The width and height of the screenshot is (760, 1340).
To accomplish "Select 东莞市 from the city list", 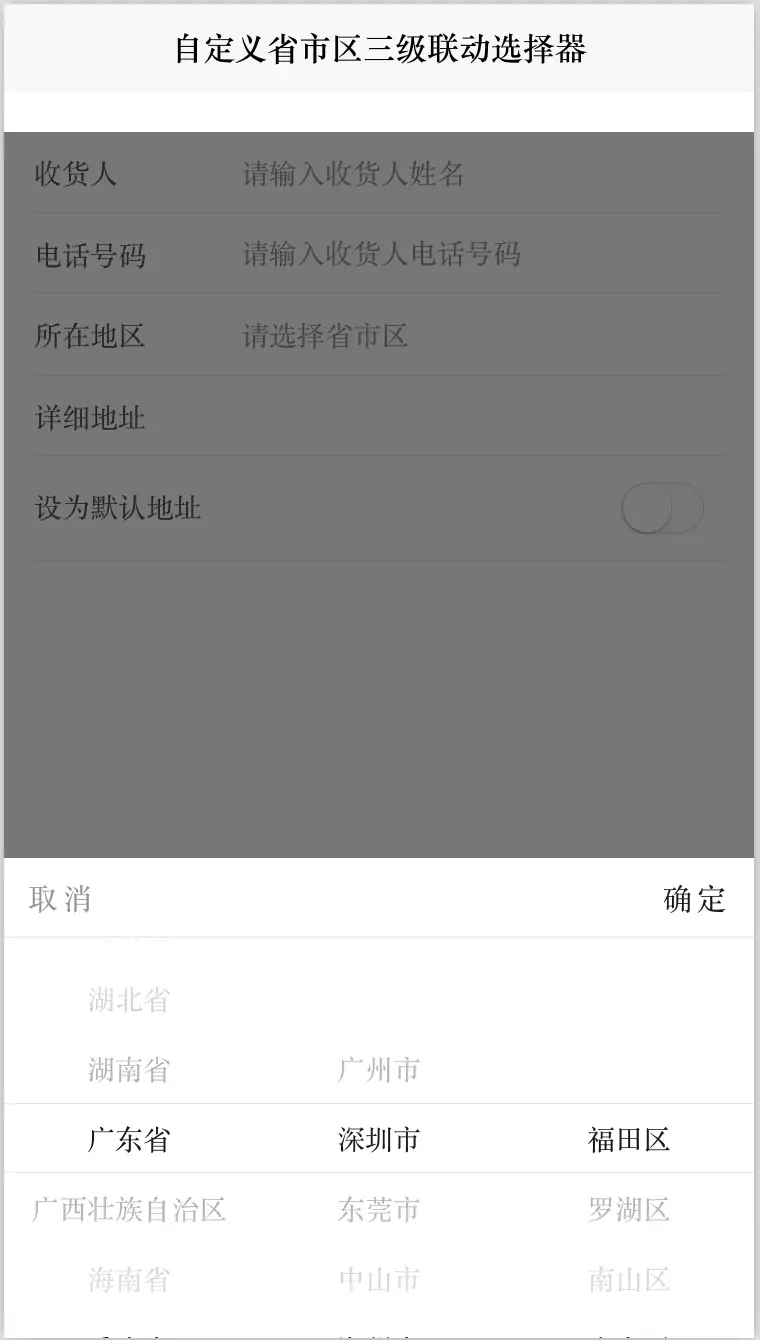I will tap(379, 1210).
